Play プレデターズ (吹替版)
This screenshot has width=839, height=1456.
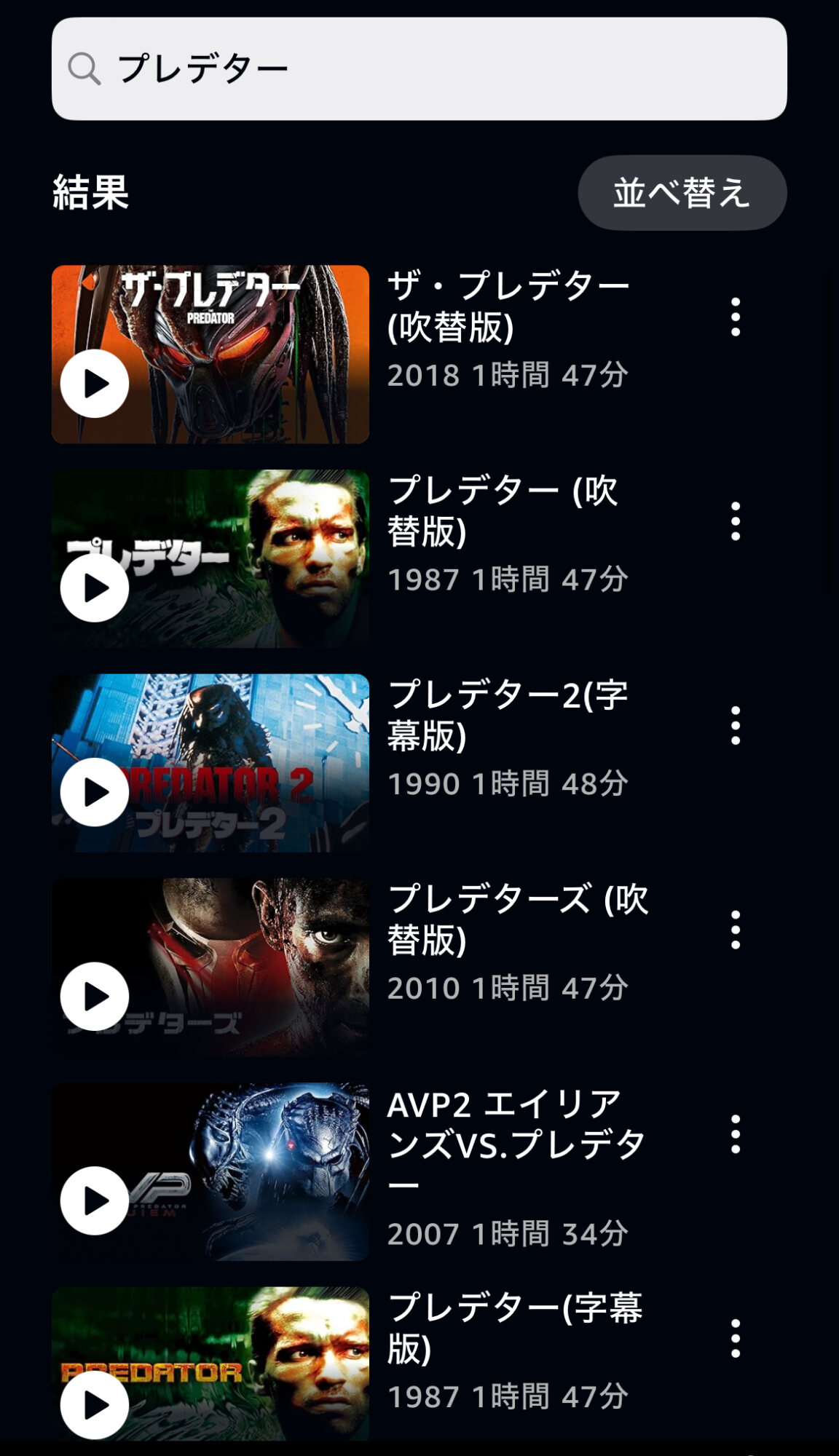click(x=95, y=997)
